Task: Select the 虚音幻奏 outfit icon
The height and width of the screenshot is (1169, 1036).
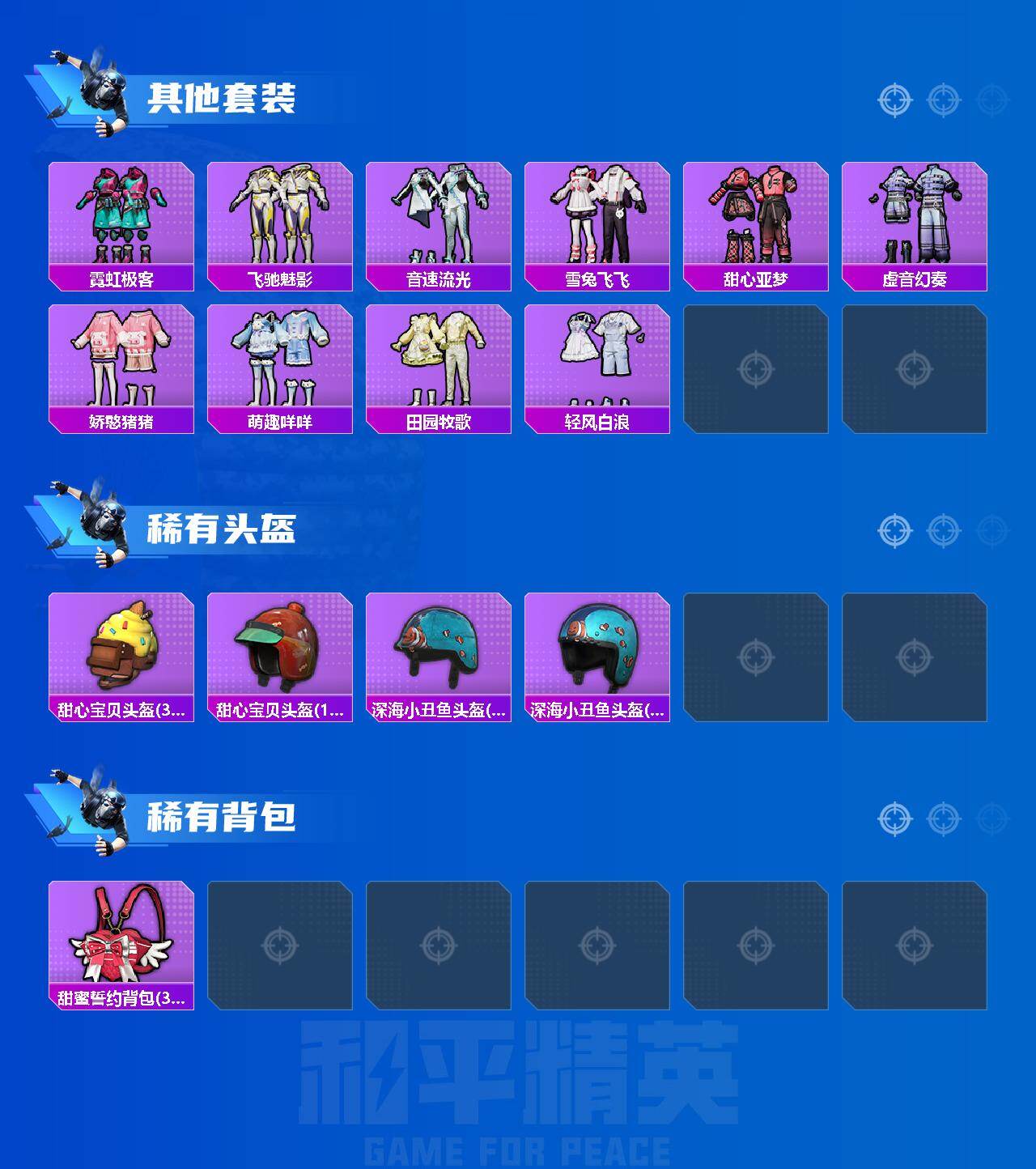Action: pyautogui.click(x=915, y=219)
